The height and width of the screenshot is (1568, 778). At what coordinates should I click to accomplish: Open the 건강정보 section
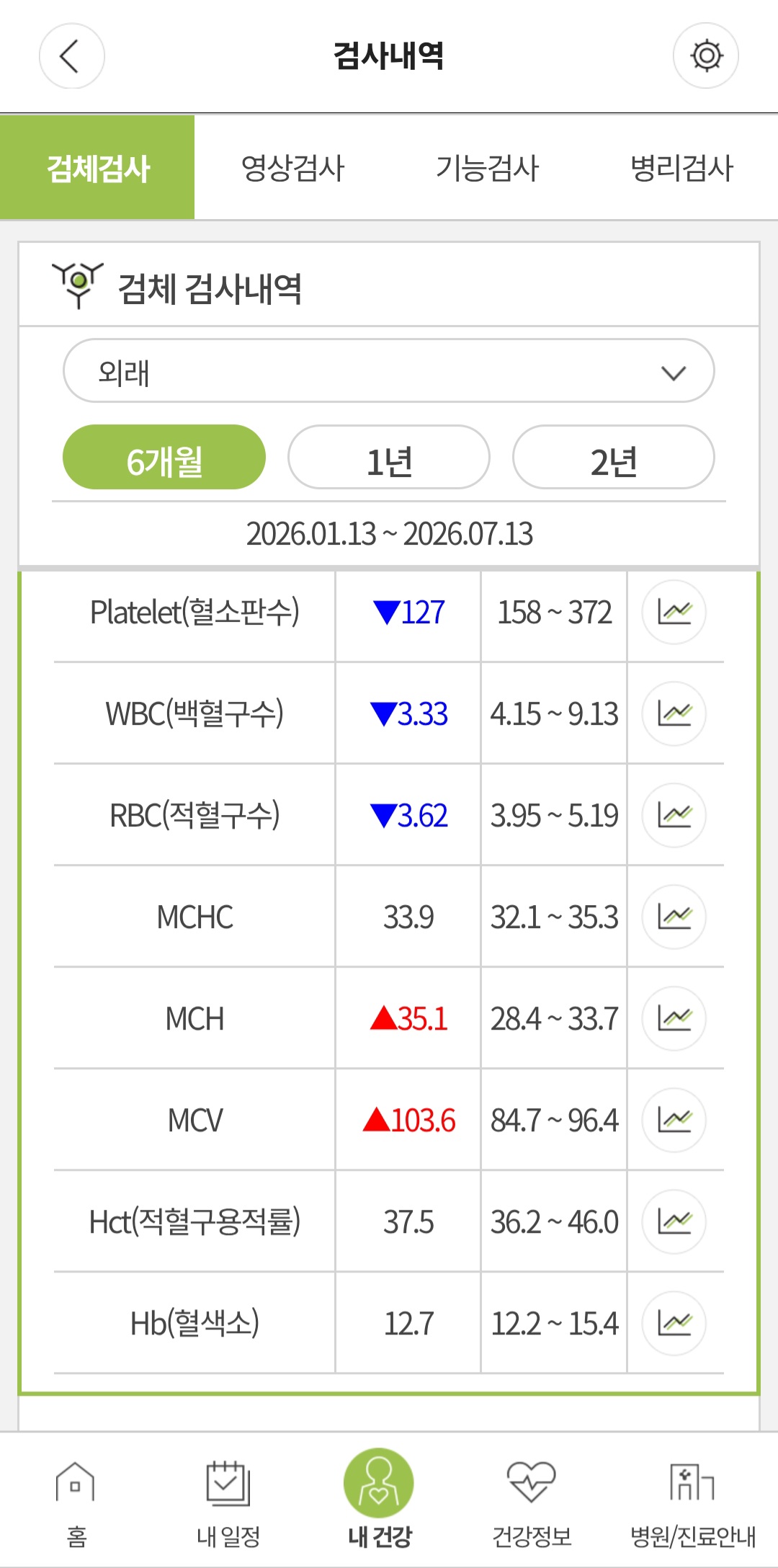532,1505
